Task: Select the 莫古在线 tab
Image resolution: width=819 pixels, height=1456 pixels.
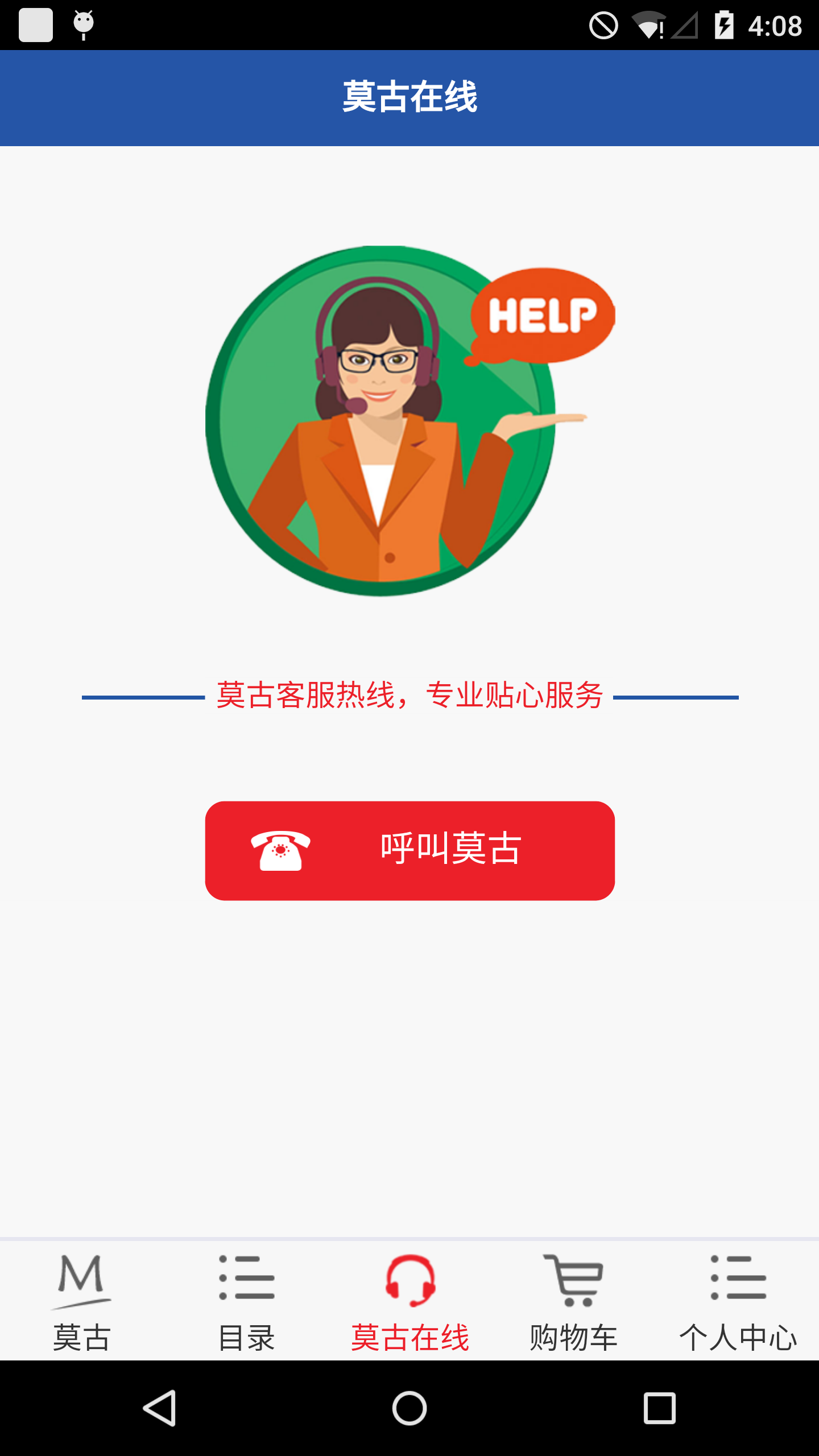Action: click(x=409, y=1302)
